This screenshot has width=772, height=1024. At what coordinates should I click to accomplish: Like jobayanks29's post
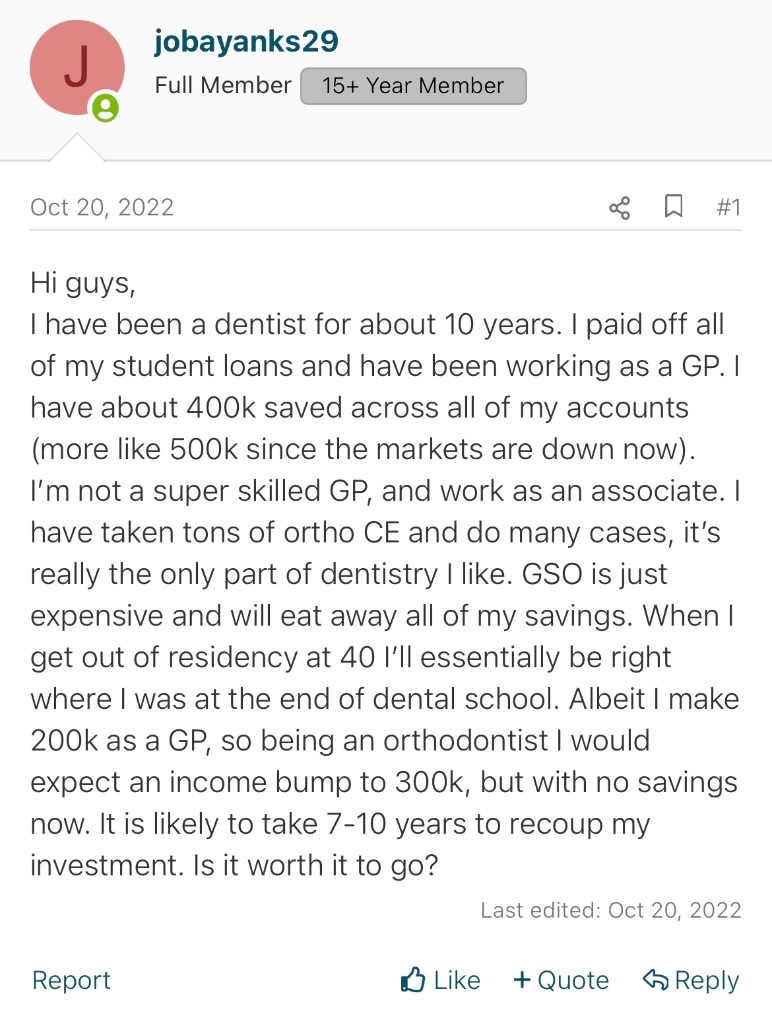pos(440,980)
